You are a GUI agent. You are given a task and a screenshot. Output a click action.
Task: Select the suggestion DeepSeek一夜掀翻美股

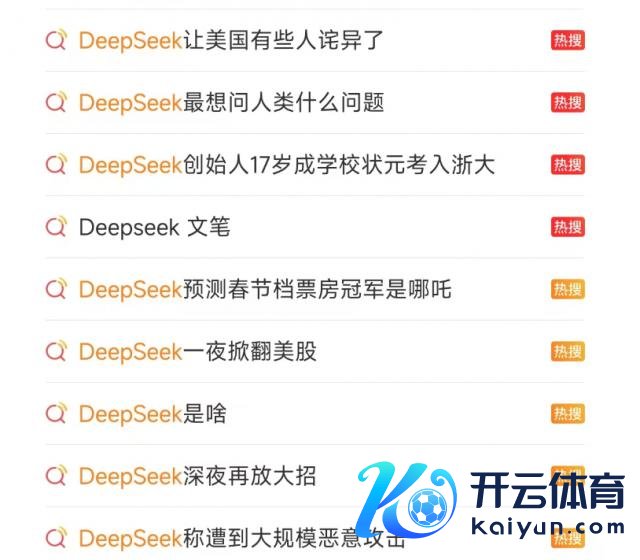point(198,352)
